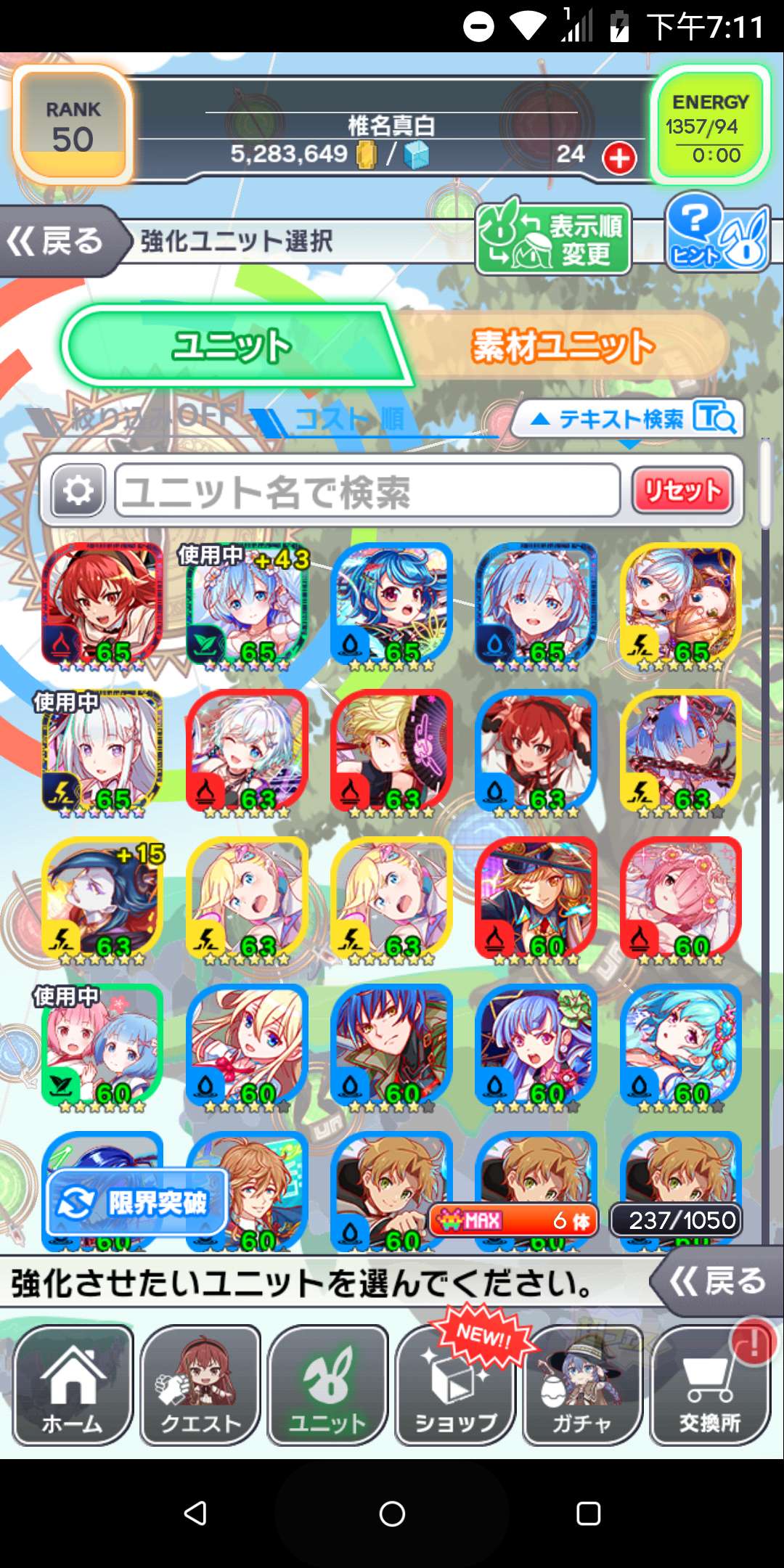The width and height of the screenshot is (784, 1568).
Task: Open the クエスト tab
Action: [200, 1385]
